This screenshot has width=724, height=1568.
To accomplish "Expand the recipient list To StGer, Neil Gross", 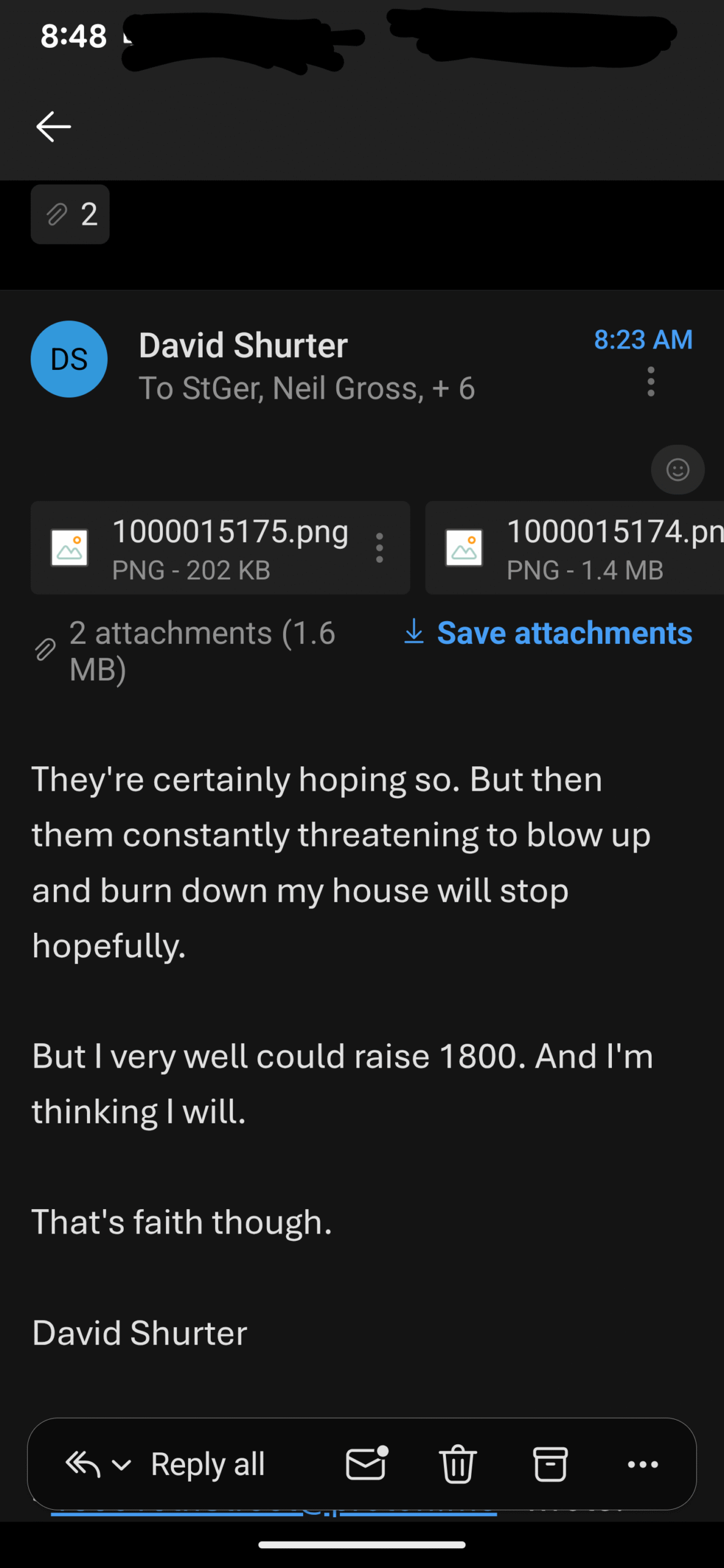I will point(306,388).
